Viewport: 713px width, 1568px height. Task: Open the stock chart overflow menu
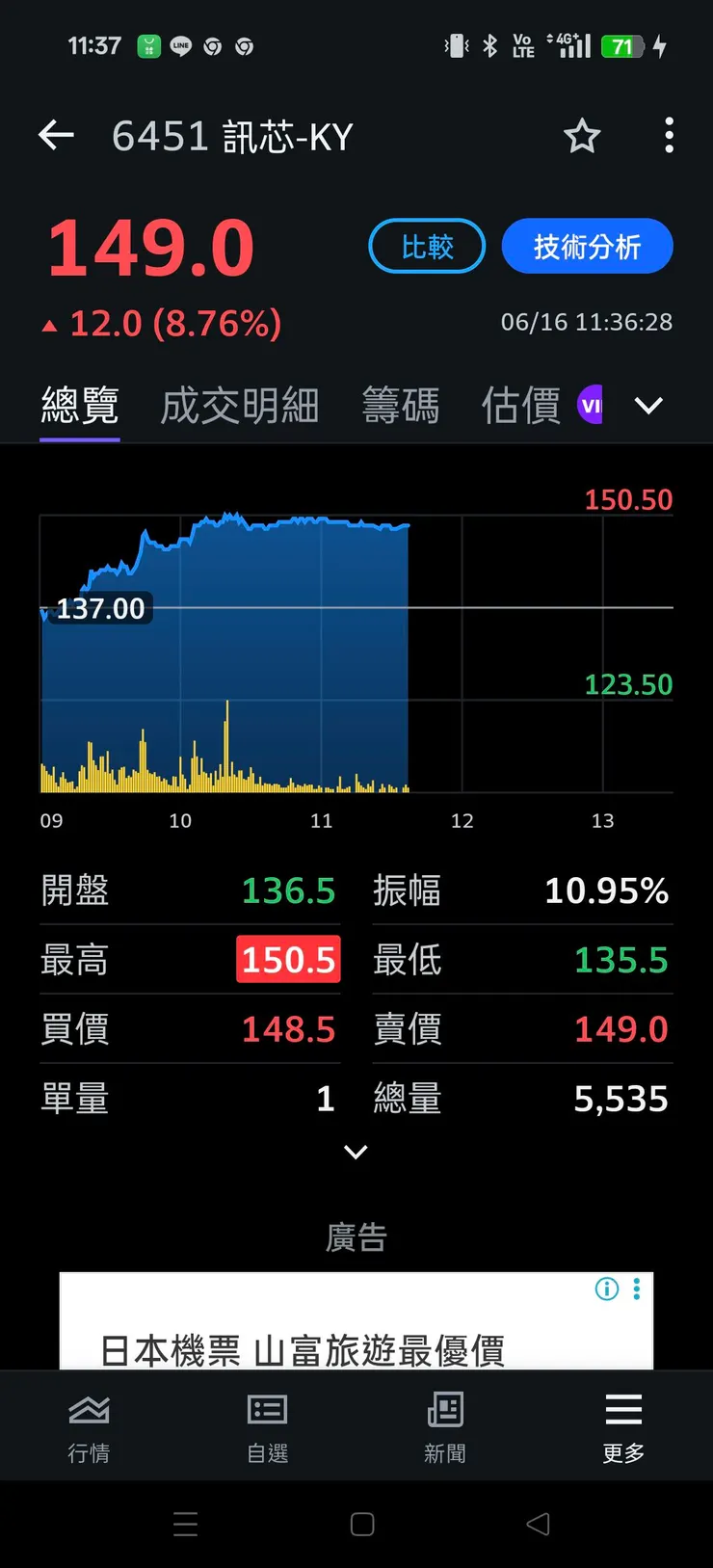click(669, 136)
